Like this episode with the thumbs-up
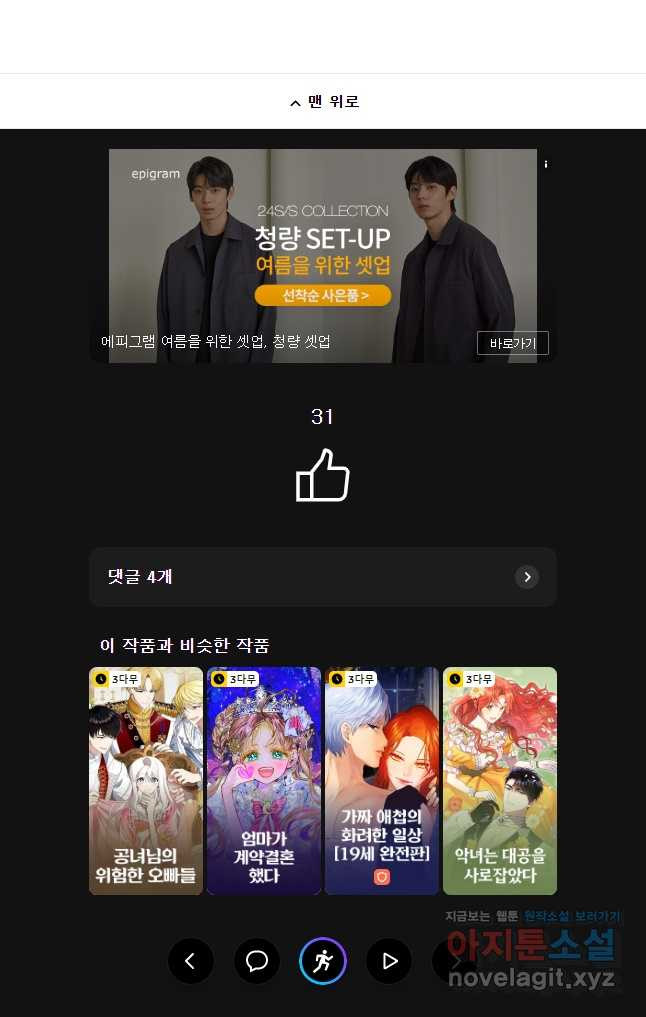 point(323,475)
